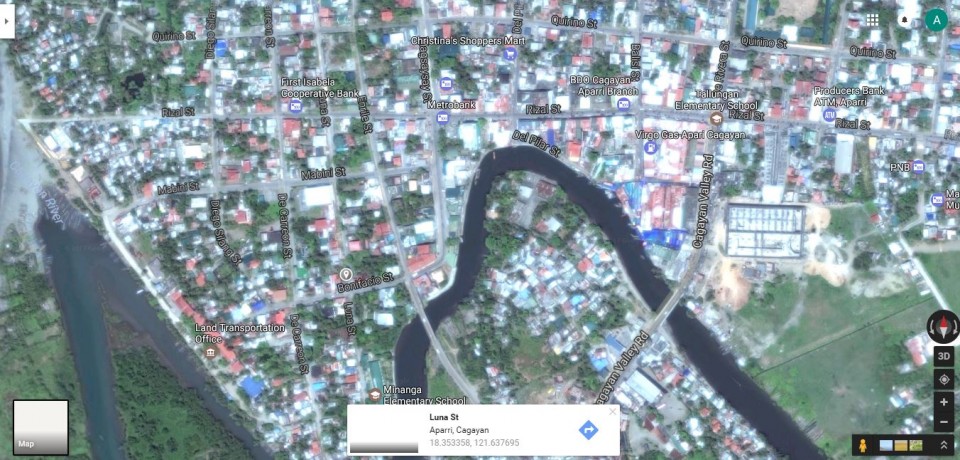Open the account avatar menu
This screenshot has height=460, width=960.
click(936, 19)
